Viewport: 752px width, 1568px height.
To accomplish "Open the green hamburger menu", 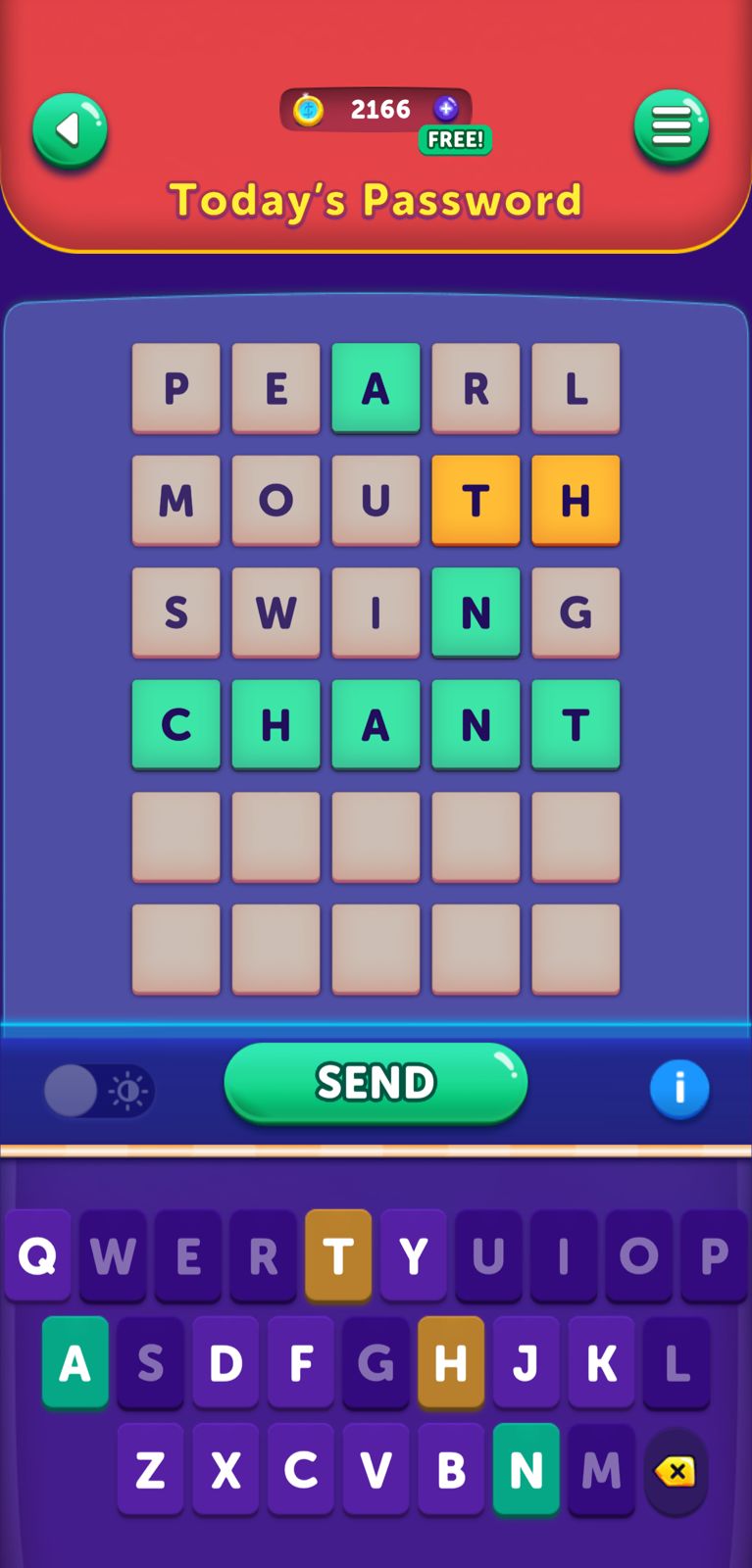I will [671, 127].
